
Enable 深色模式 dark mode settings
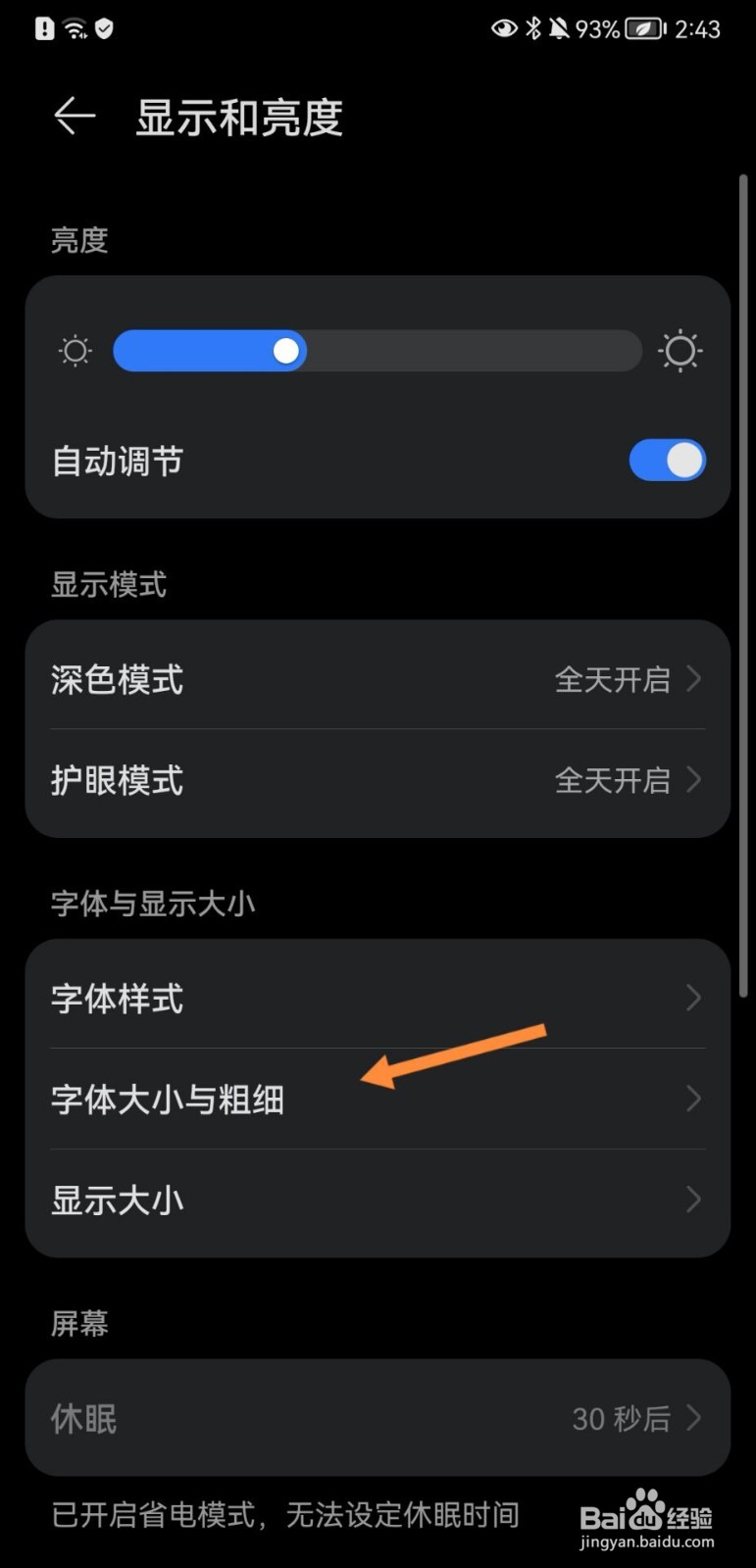click(x=378, y=679)
